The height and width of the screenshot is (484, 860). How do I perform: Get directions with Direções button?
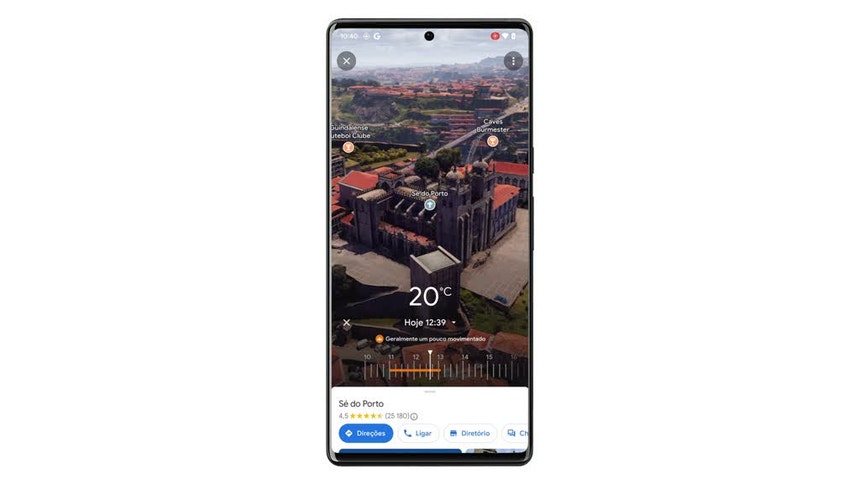365,433
